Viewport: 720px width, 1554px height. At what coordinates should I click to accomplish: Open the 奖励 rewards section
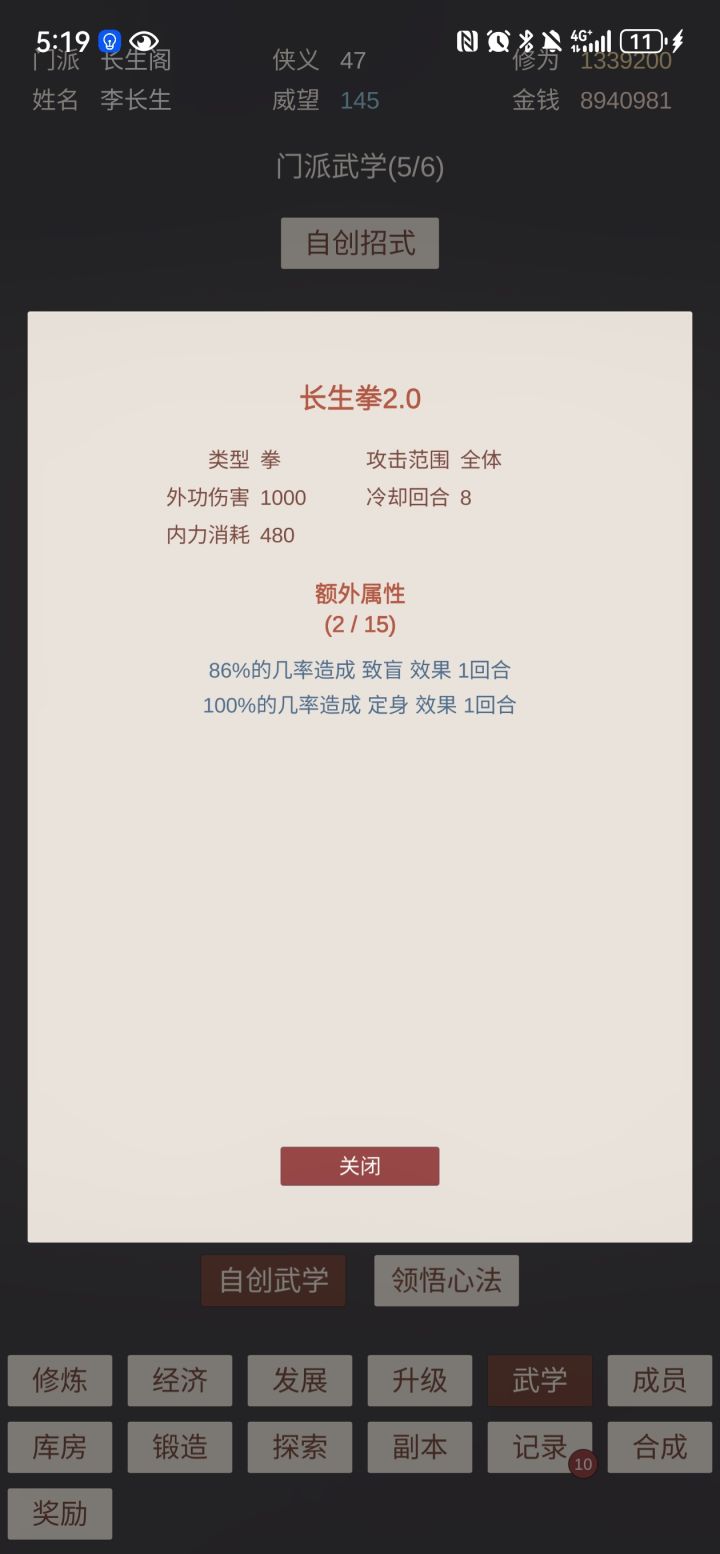59,1513
